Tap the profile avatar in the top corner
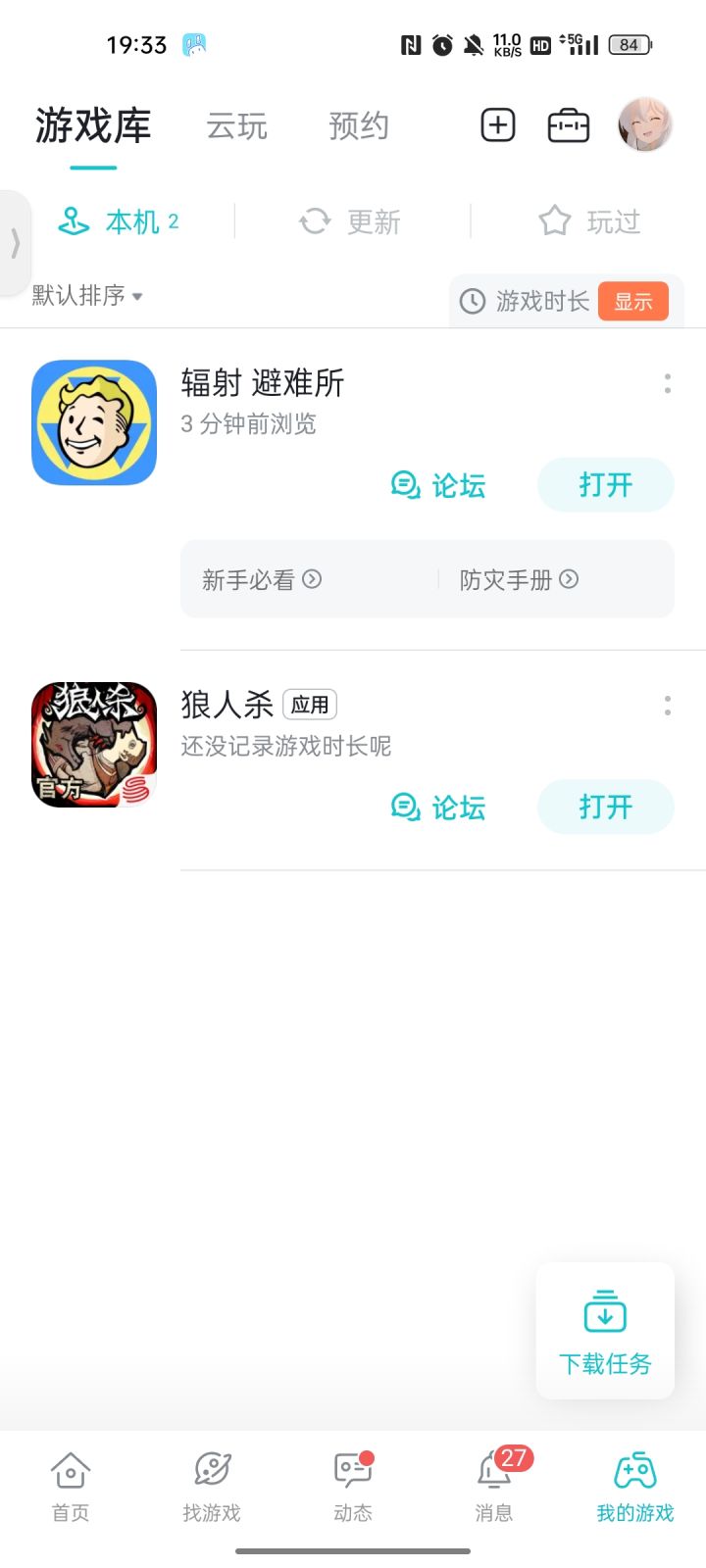The image size is (706, 1568). [x=644, y=124]
